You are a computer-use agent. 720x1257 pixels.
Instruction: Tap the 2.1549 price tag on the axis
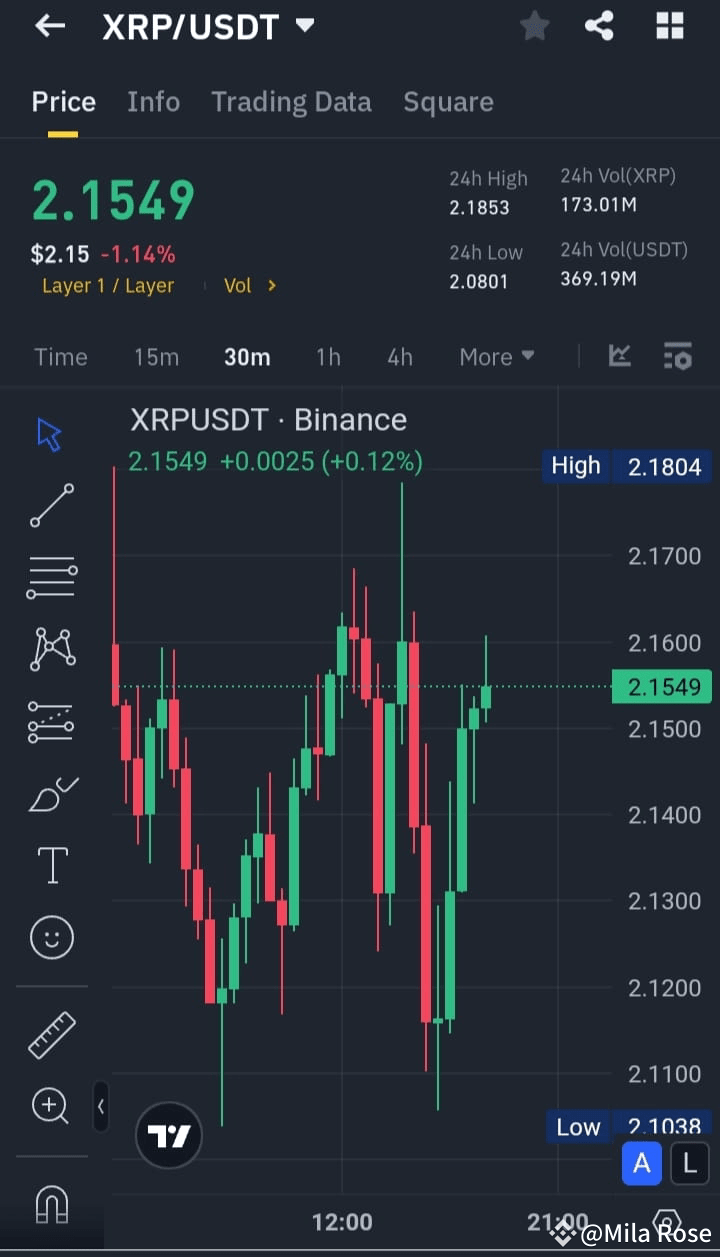[662, 686]
